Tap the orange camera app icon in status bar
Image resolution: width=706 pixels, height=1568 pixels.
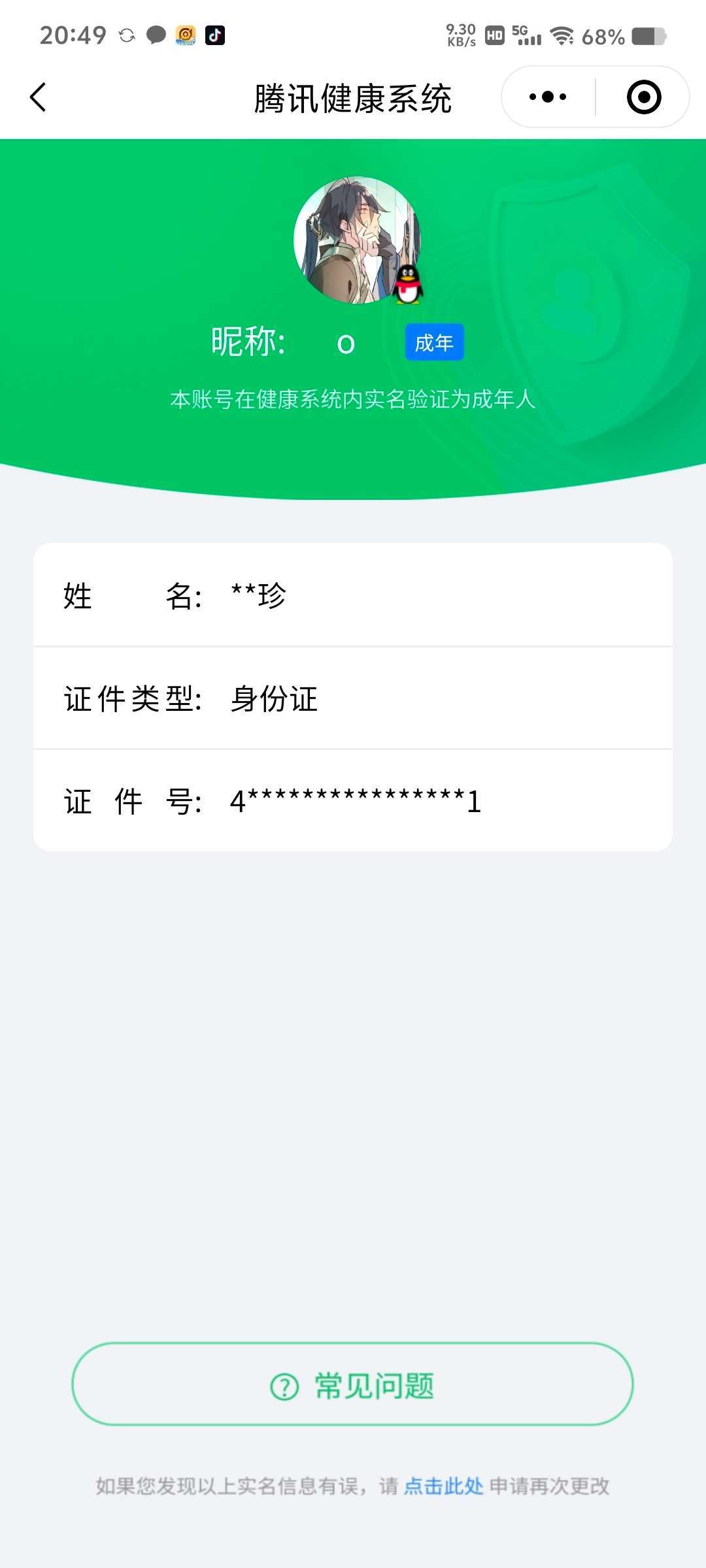pyautogui.click(x=185, y=36)
